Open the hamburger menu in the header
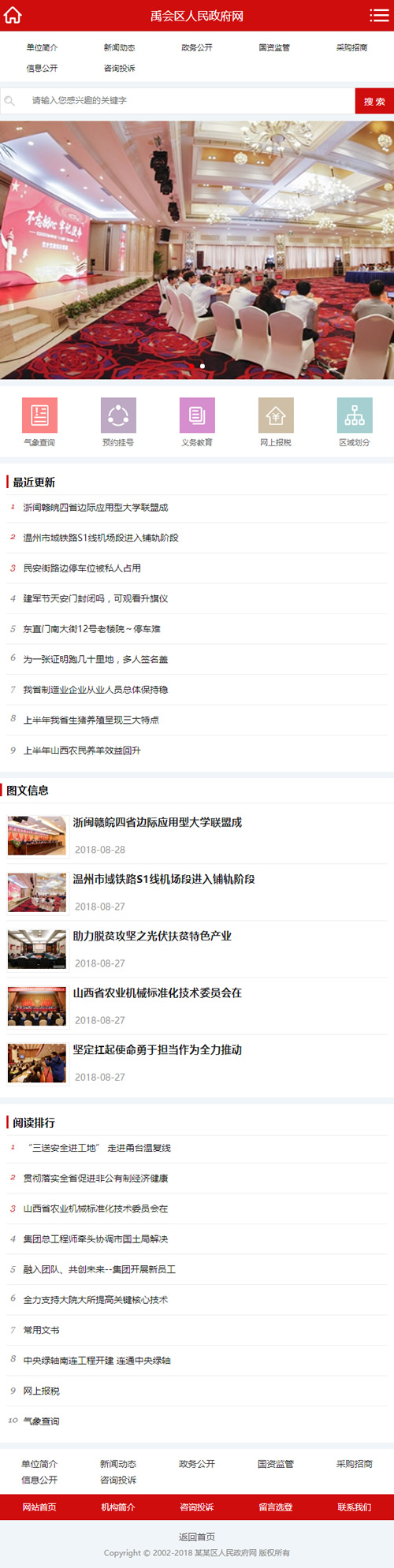This screenshot has width=394, height=1568. point(379,15)
